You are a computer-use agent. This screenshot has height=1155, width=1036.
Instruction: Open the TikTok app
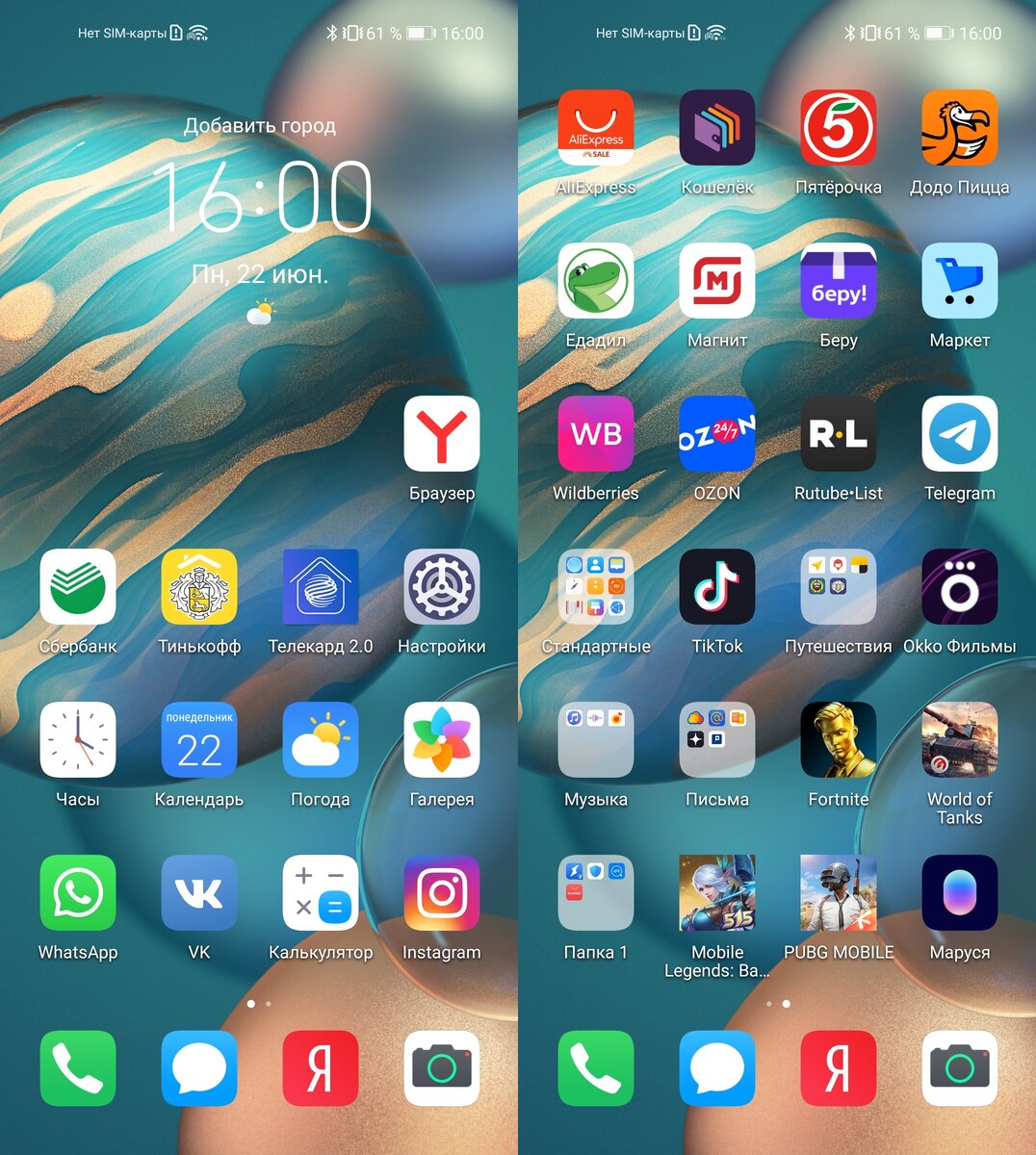(x=717, y=587)
